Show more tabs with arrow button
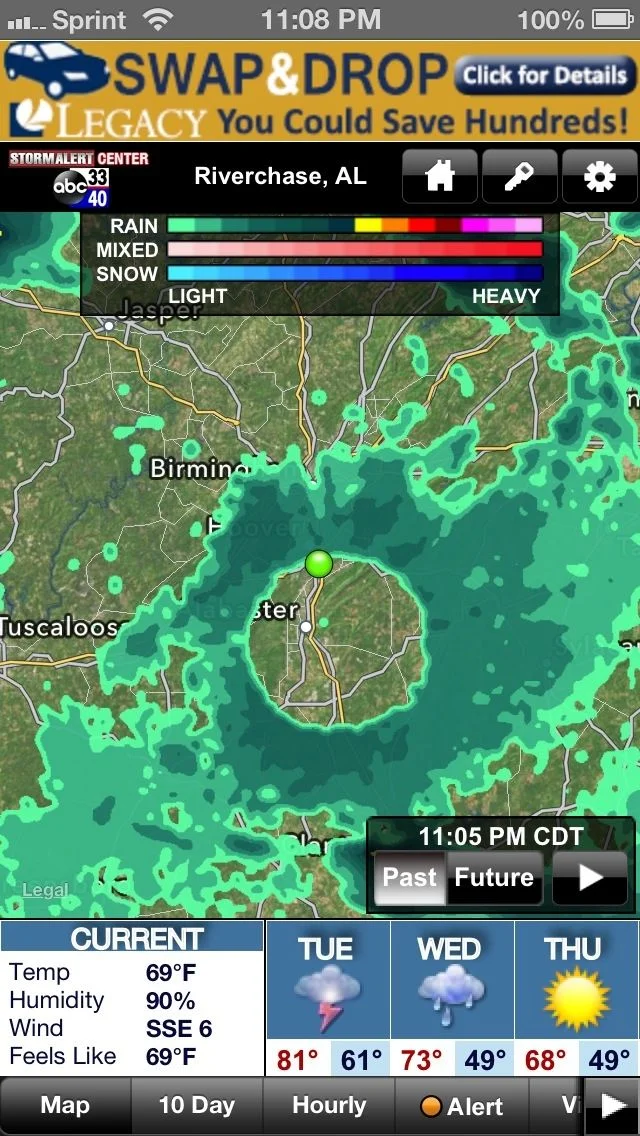This screenshot has width=640, height=1136. pyautogui.click(x=612, y=1106)
